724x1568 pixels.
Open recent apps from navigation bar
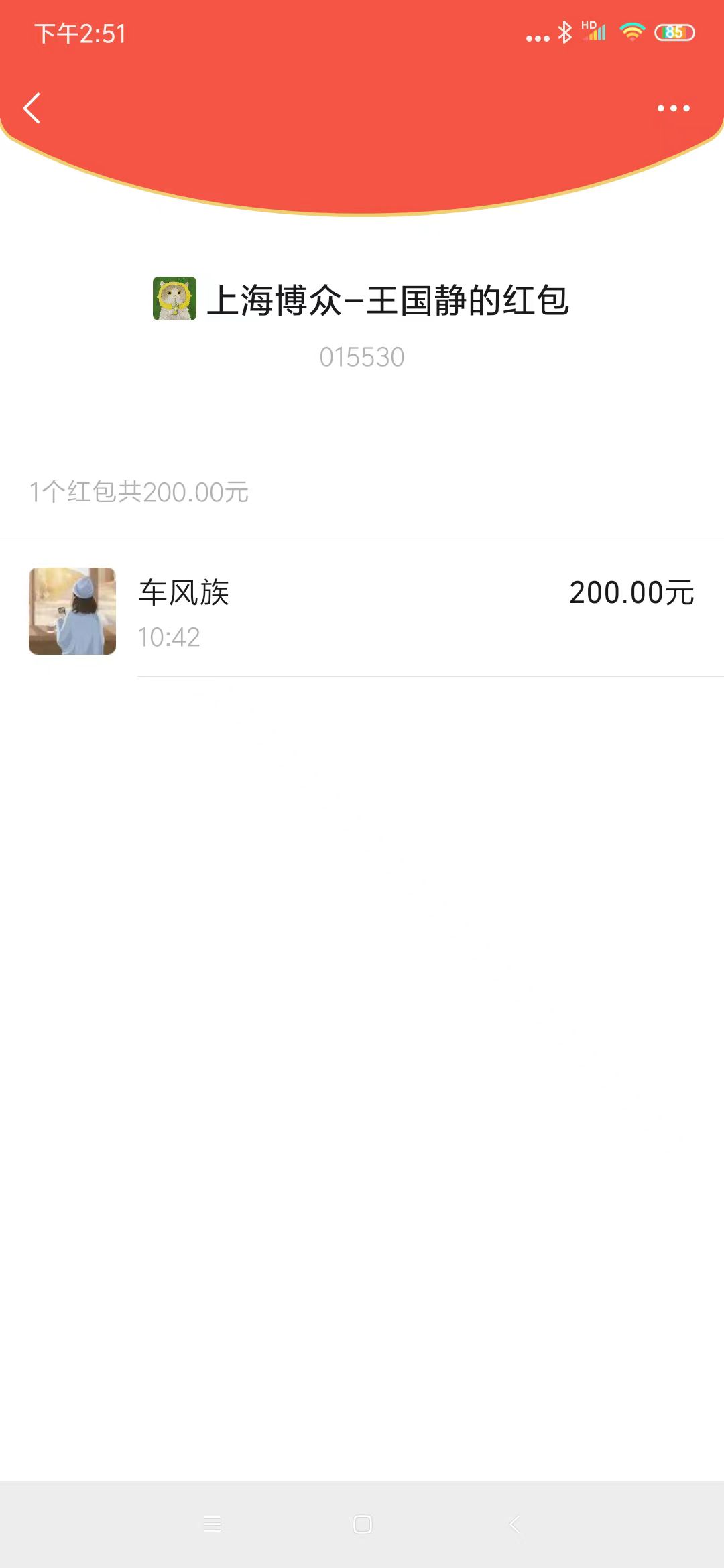click(x=213, y=1524)
